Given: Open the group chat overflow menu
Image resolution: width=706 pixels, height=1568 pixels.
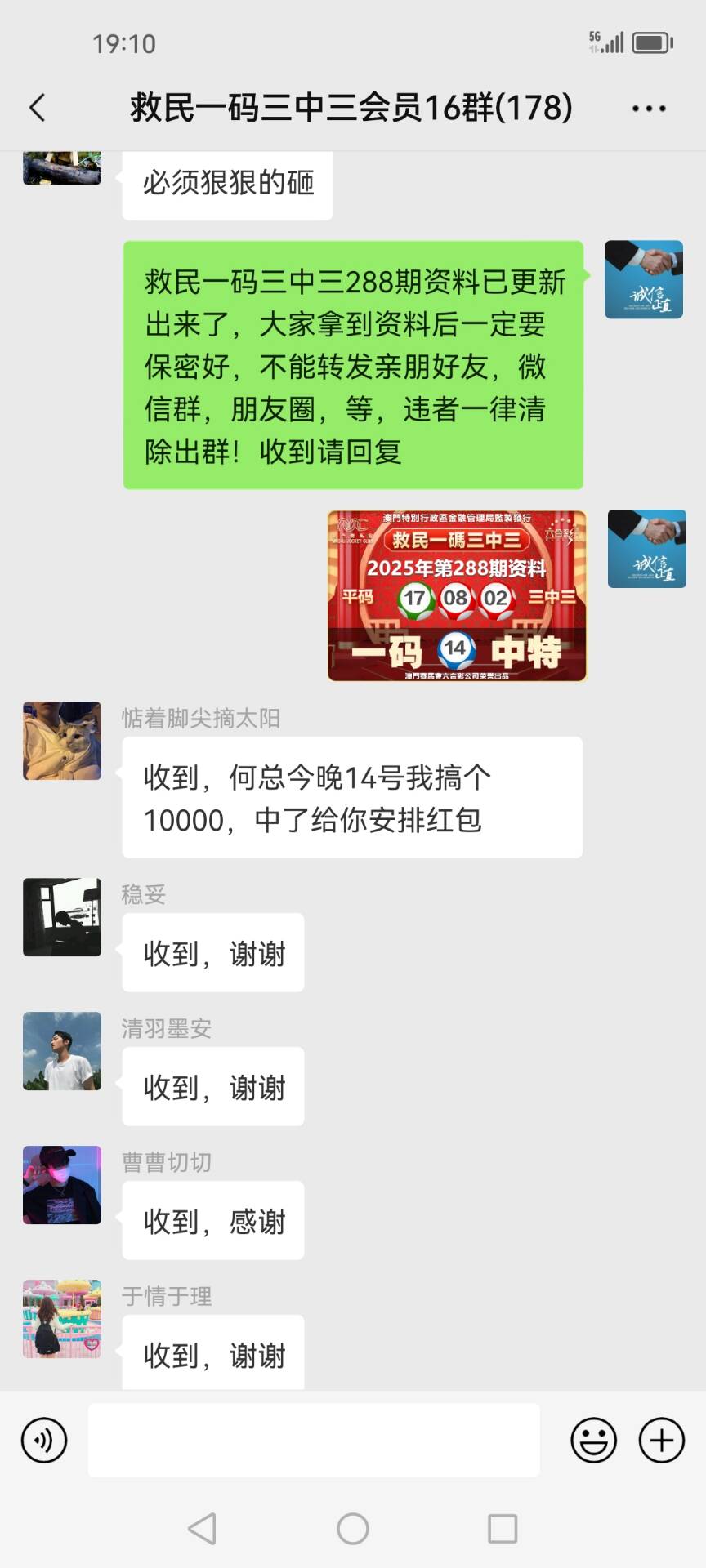Looking at the screenshot, I should tap(649, 109).
